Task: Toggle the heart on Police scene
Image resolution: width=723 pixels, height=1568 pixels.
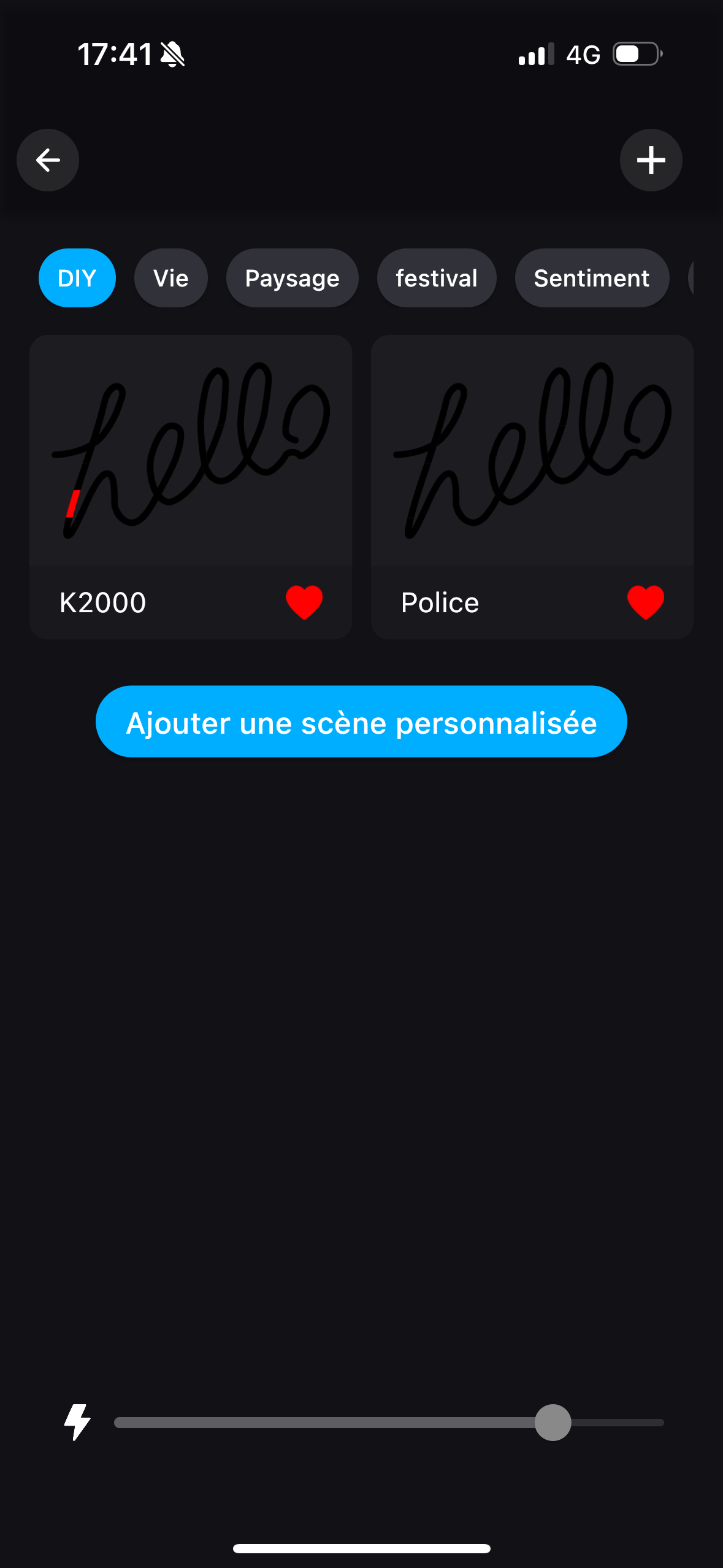Action: click(x=646, y=602)
